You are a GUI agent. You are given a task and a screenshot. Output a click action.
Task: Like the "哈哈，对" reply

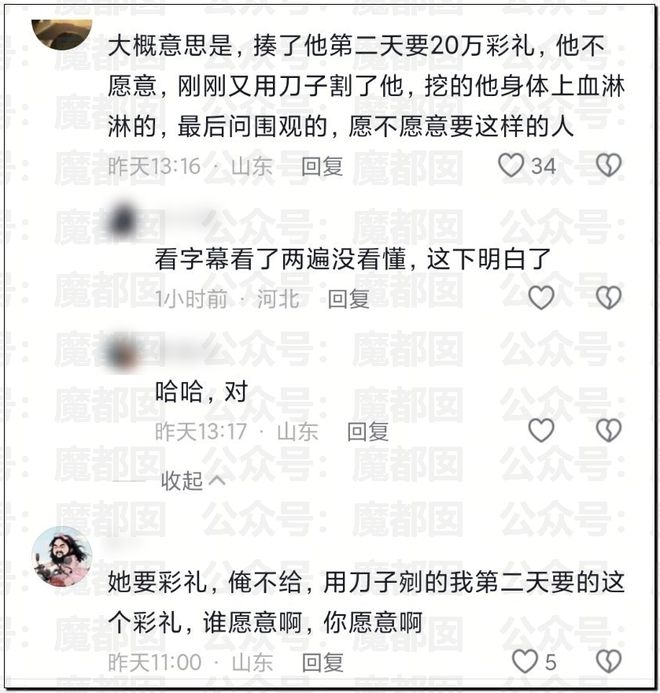tap(541, 430)
